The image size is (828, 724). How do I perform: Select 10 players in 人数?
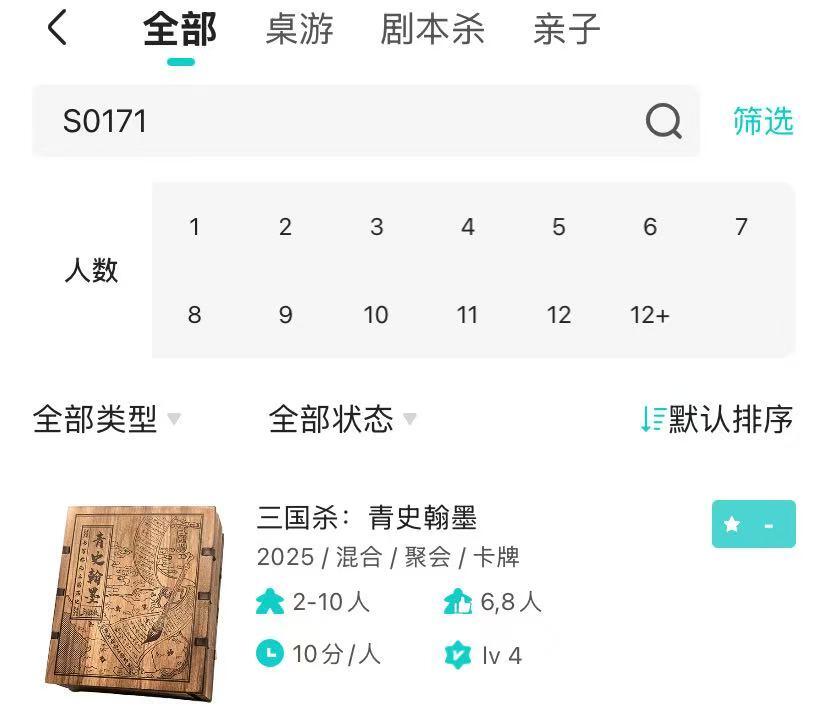pyautogui.click(x=376, y=315)
